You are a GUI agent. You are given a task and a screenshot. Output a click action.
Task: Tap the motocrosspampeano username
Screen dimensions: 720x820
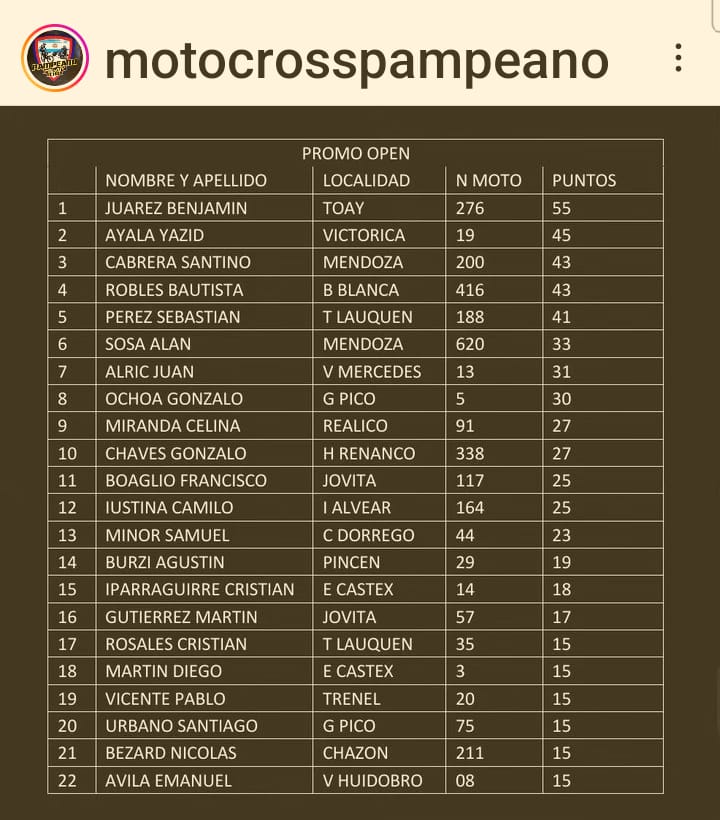point(356,59)
